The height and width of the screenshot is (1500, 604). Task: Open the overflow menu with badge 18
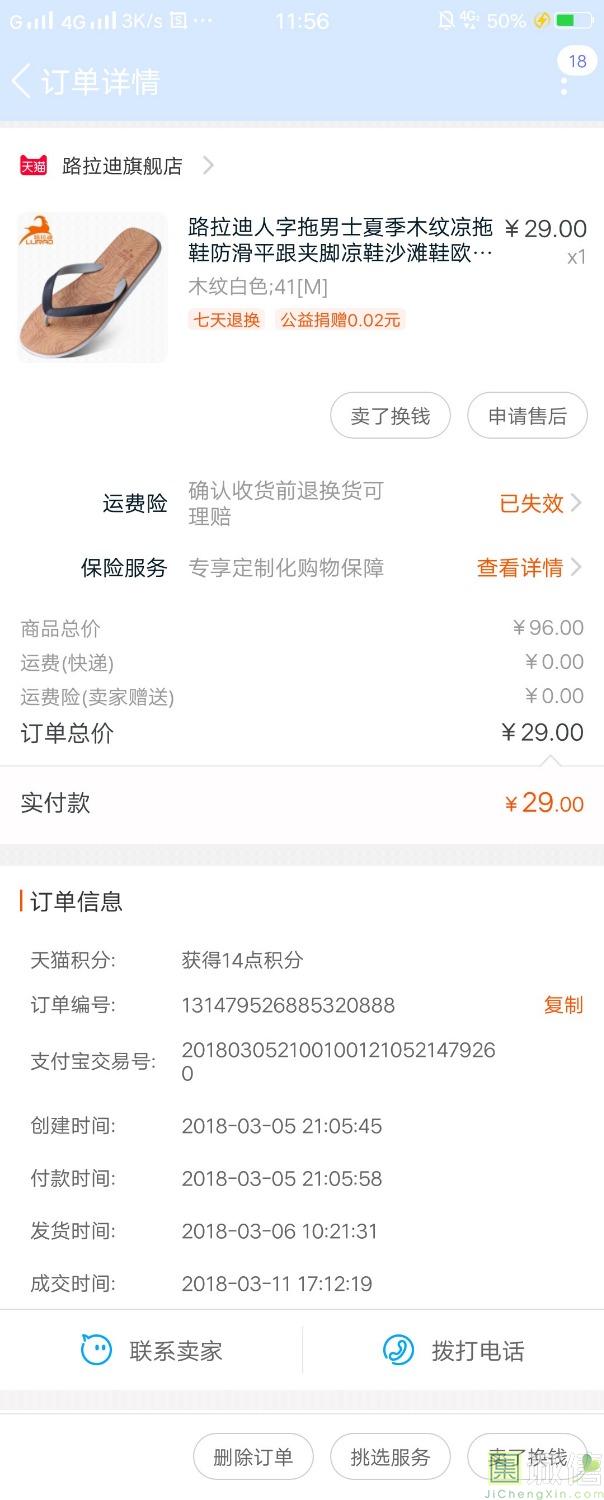coord(566,80)
